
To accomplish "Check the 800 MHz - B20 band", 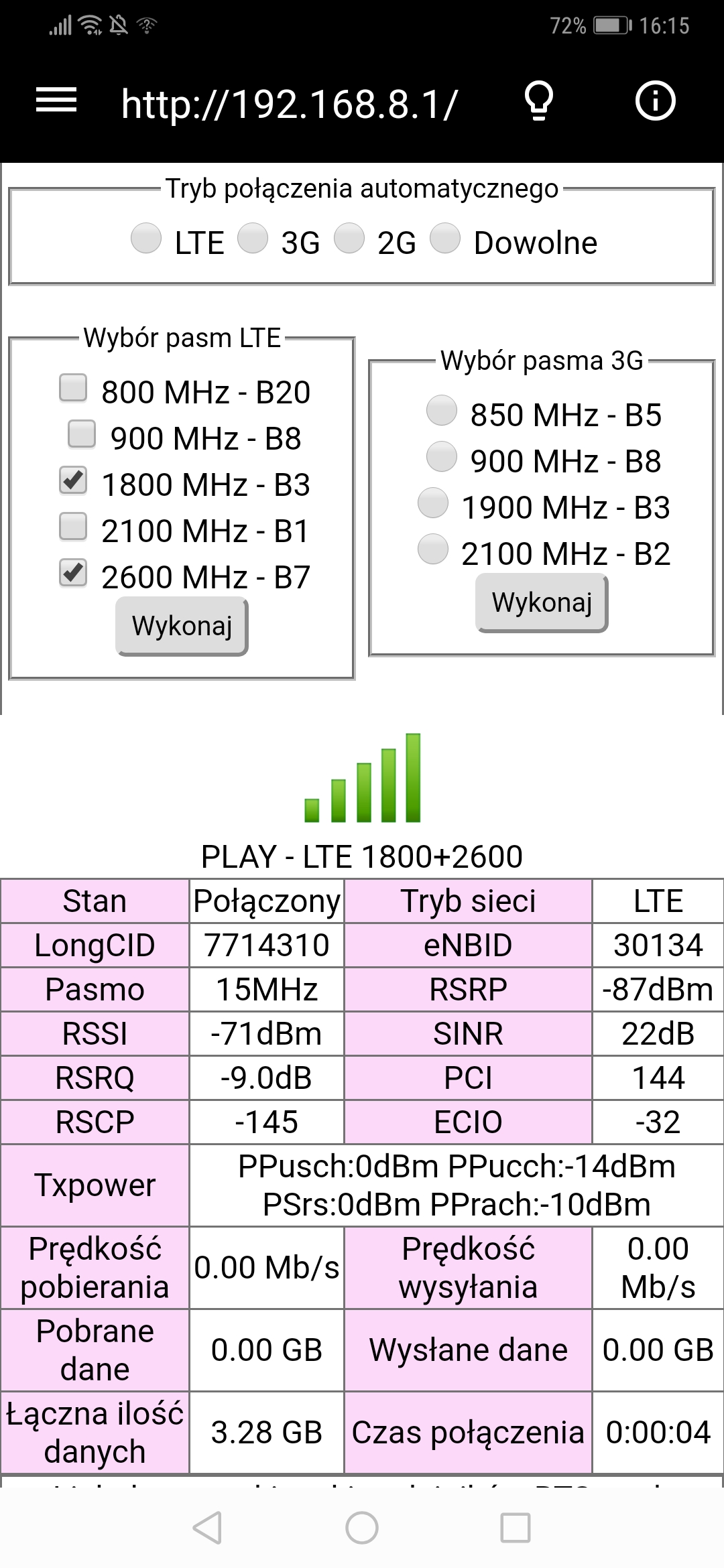I will 73,387.
